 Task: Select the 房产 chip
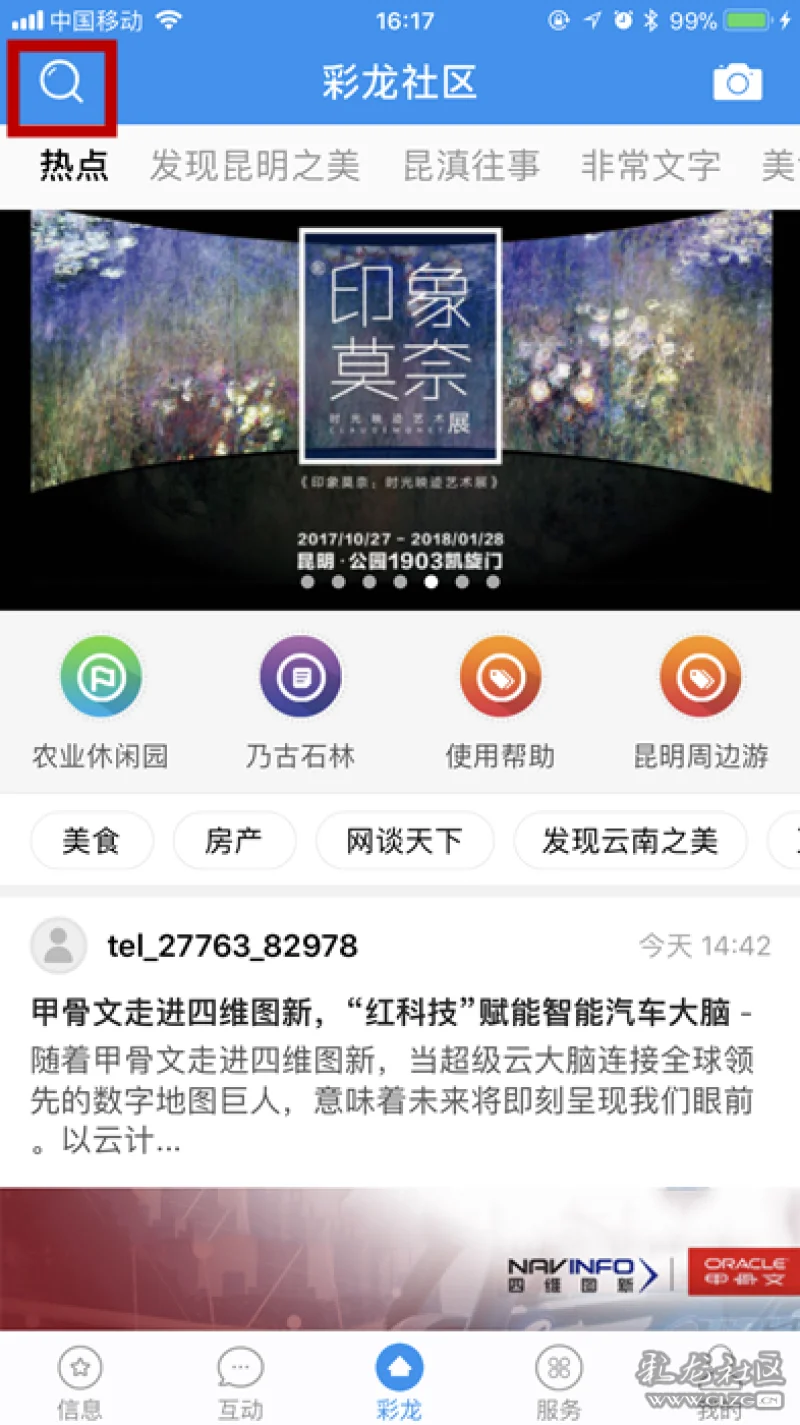[234, 840]
